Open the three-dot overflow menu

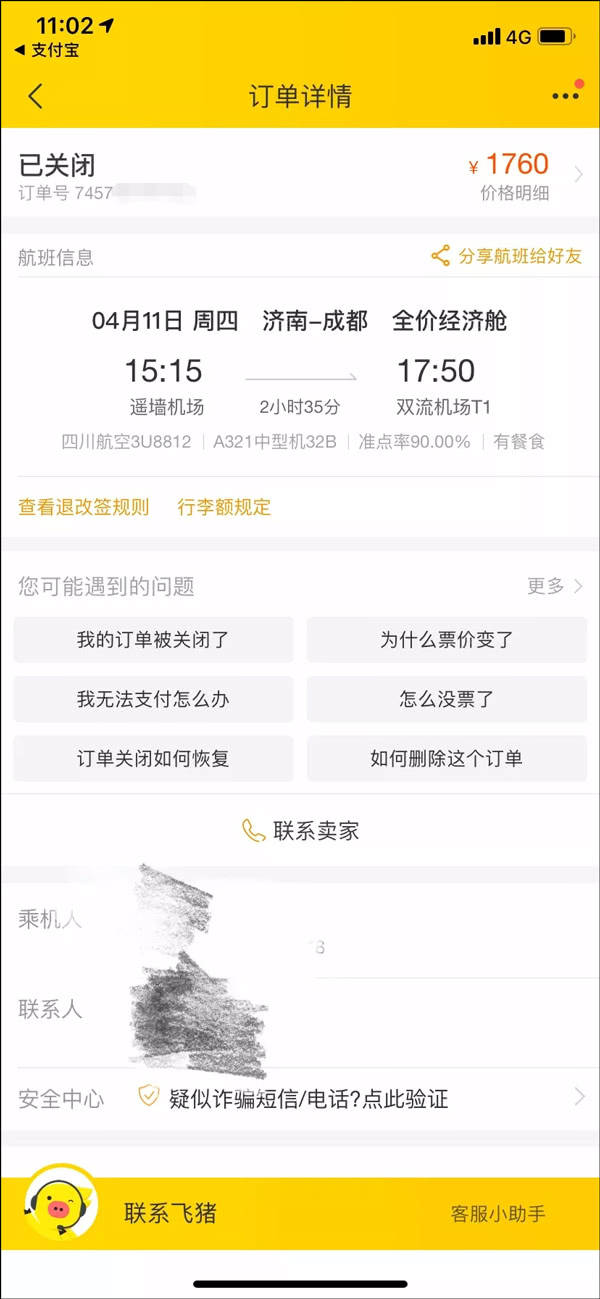click(565, 96)
